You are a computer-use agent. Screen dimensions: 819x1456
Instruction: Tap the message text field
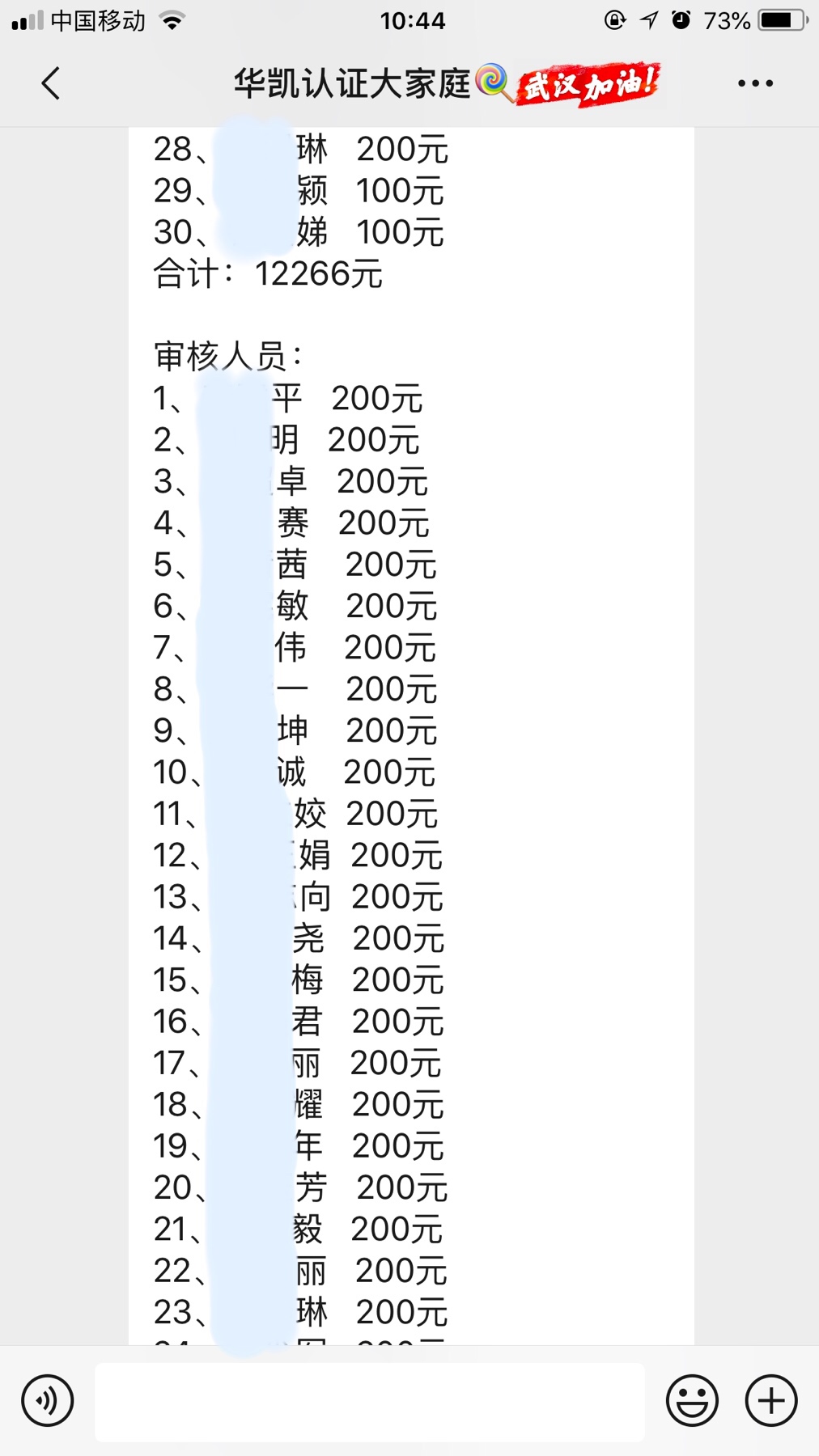[370, 1402]
